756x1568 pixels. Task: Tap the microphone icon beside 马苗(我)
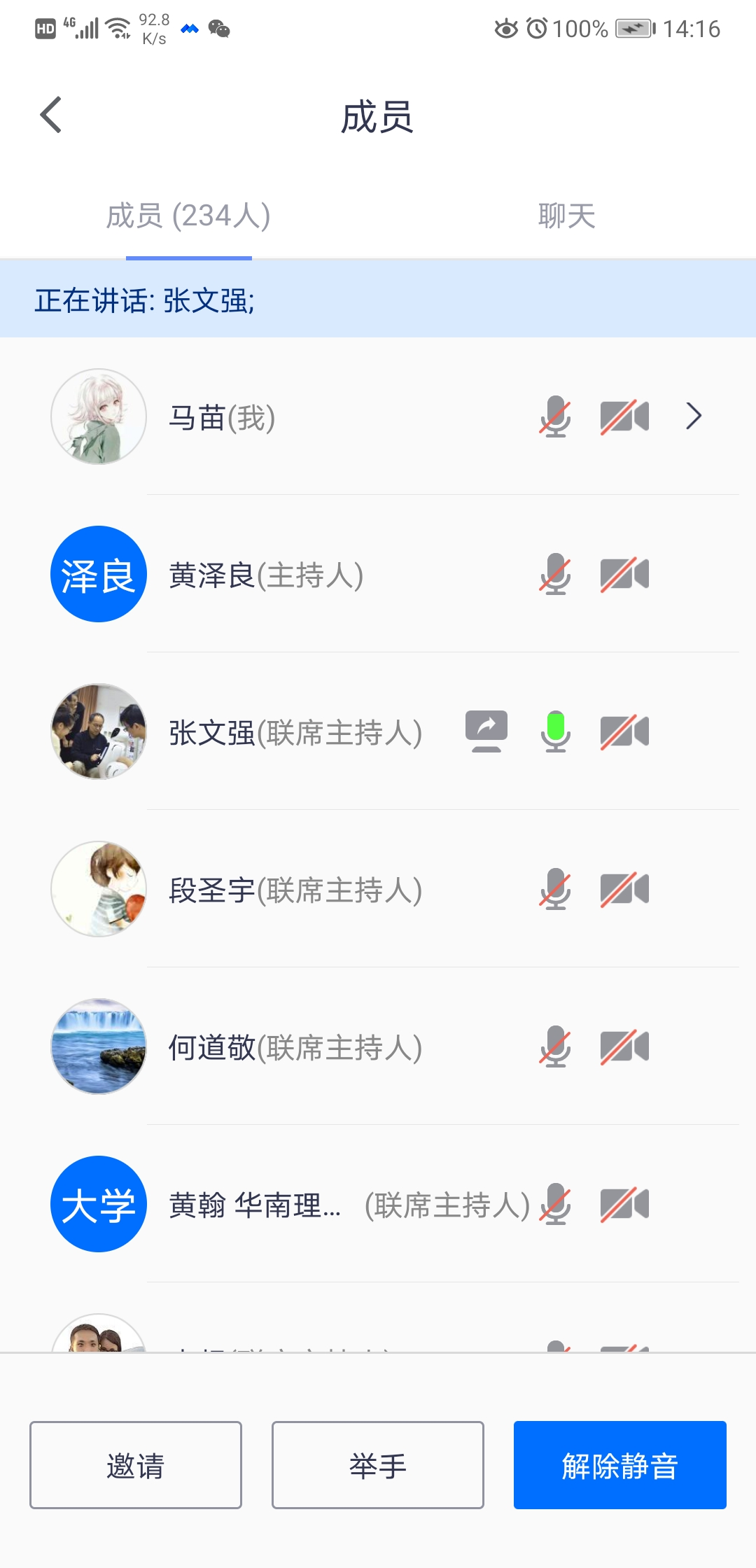(555, 416)
